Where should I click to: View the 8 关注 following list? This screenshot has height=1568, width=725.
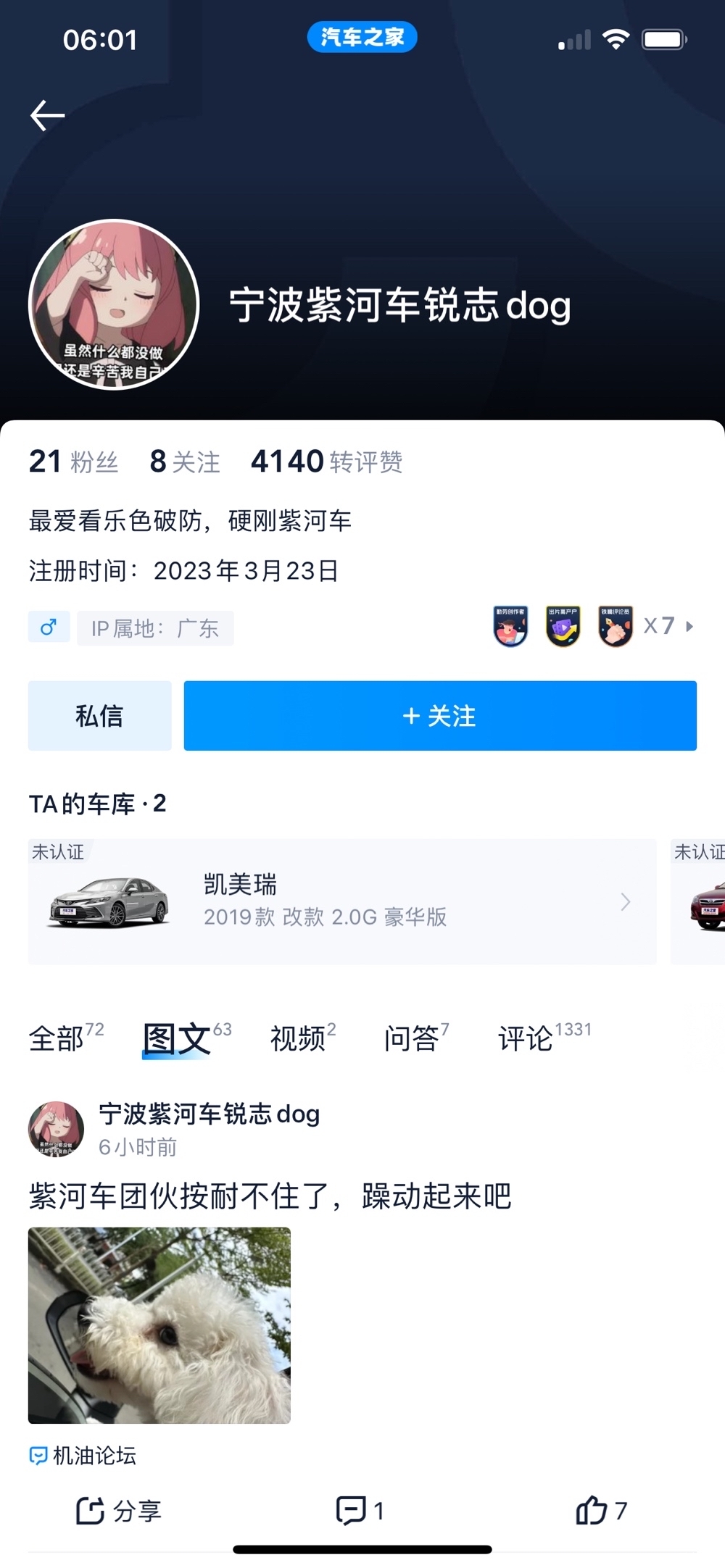point(184,462)
